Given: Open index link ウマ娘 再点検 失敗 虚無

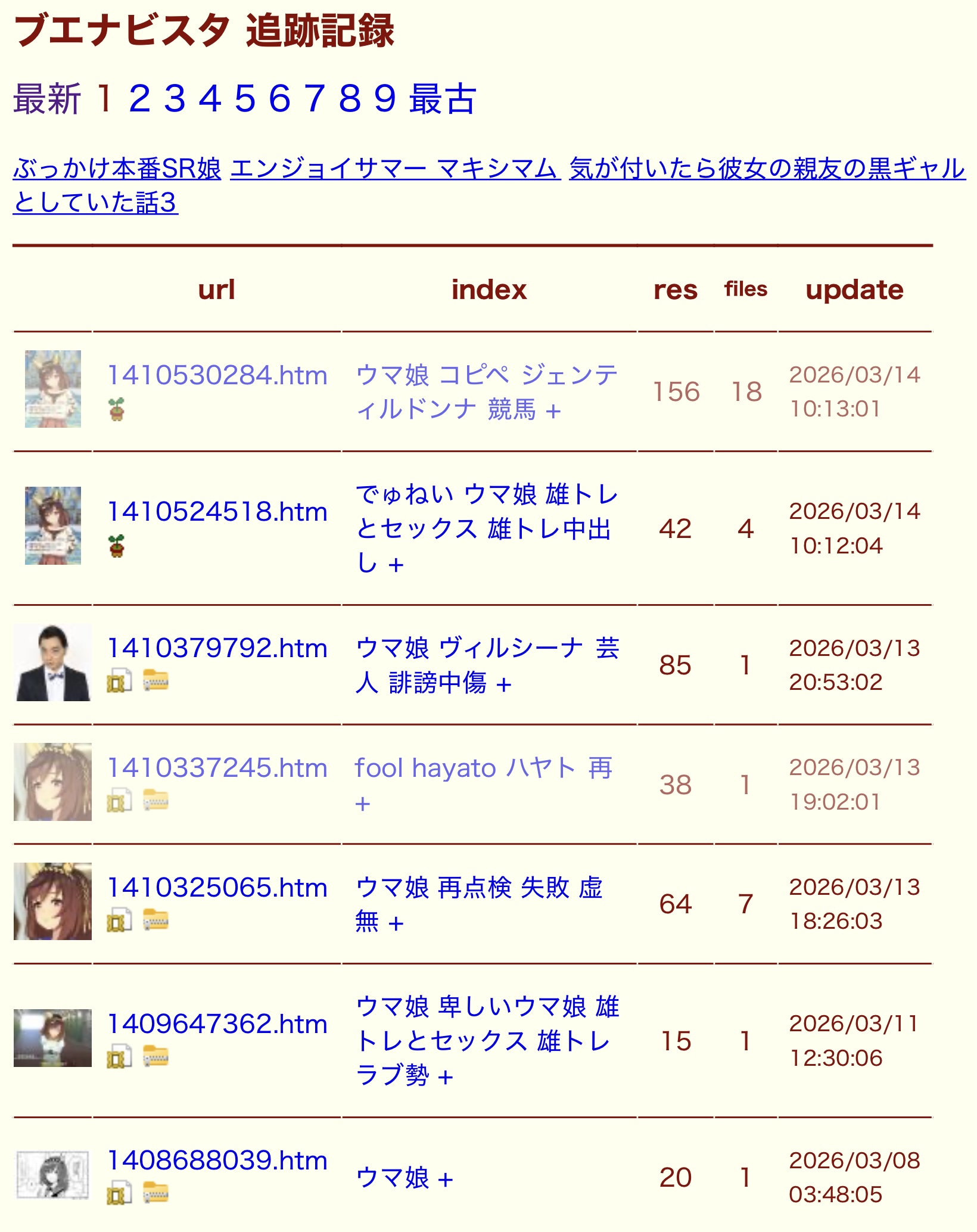Looking at the screenshot, I should click(x=478, y=888).
